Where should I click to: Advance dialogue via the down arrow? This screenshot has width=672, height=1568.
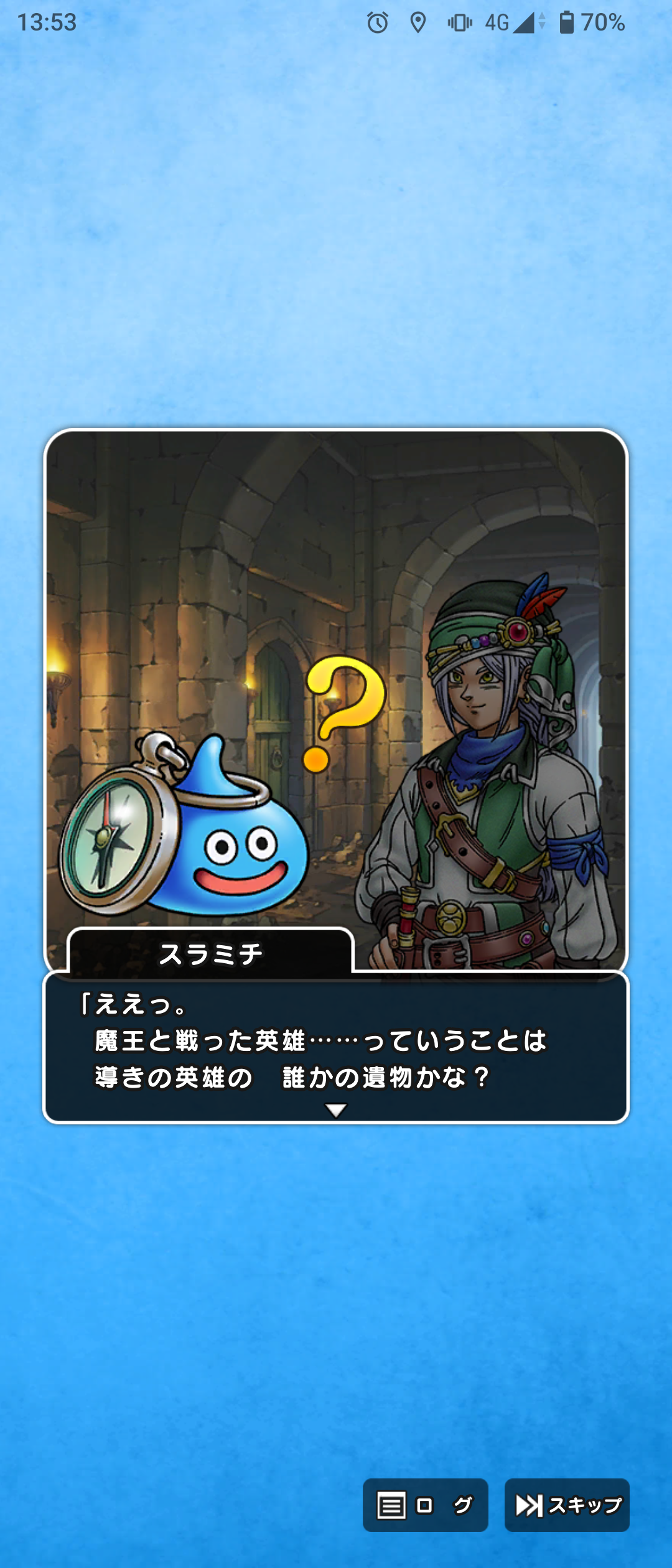point(336,1110)
